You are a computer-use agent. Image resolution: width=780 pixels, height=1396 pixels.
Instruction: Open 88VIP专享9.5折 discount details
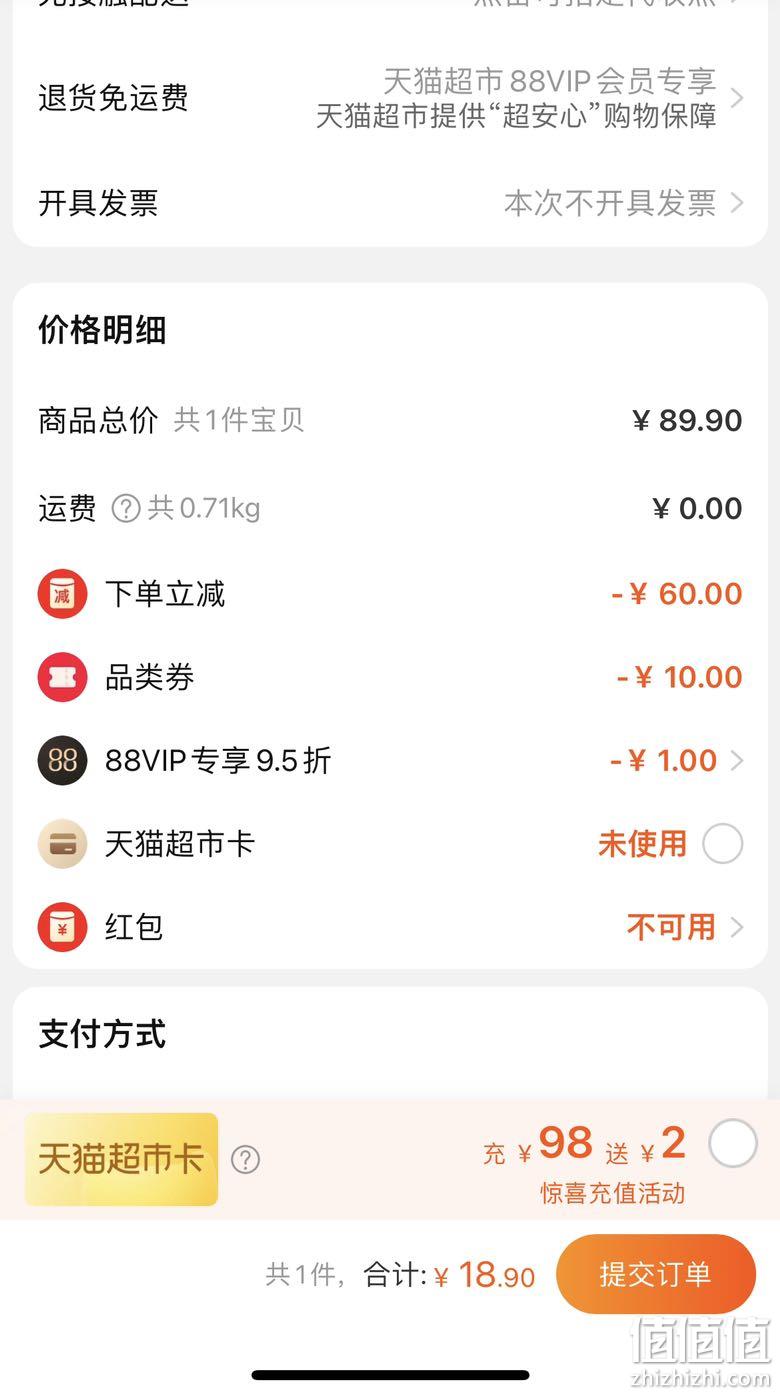[390, 761]
